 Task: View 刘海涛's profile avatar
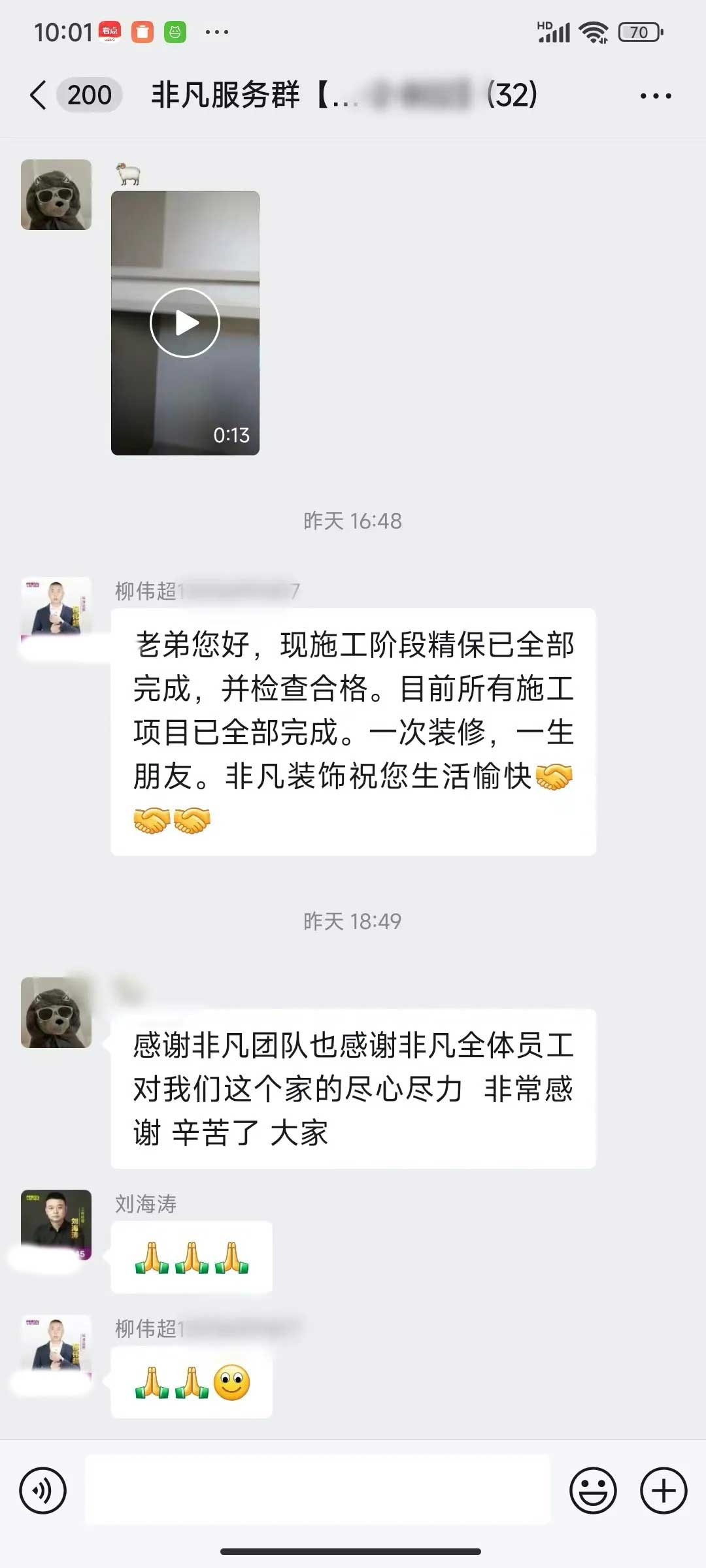click(56, 1225)
